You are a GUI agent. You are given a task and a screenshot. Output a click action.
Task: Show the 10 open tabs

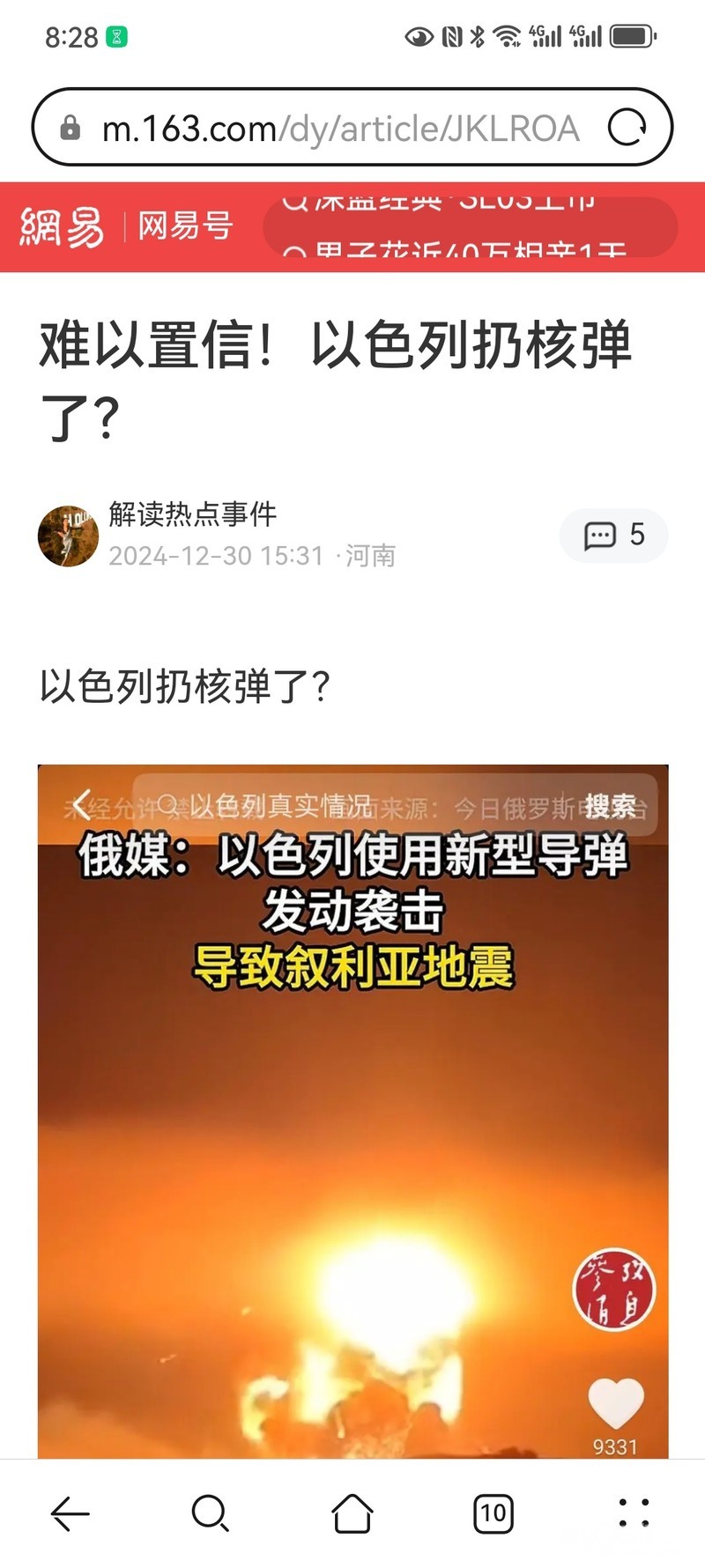(x=493, y=1513)
